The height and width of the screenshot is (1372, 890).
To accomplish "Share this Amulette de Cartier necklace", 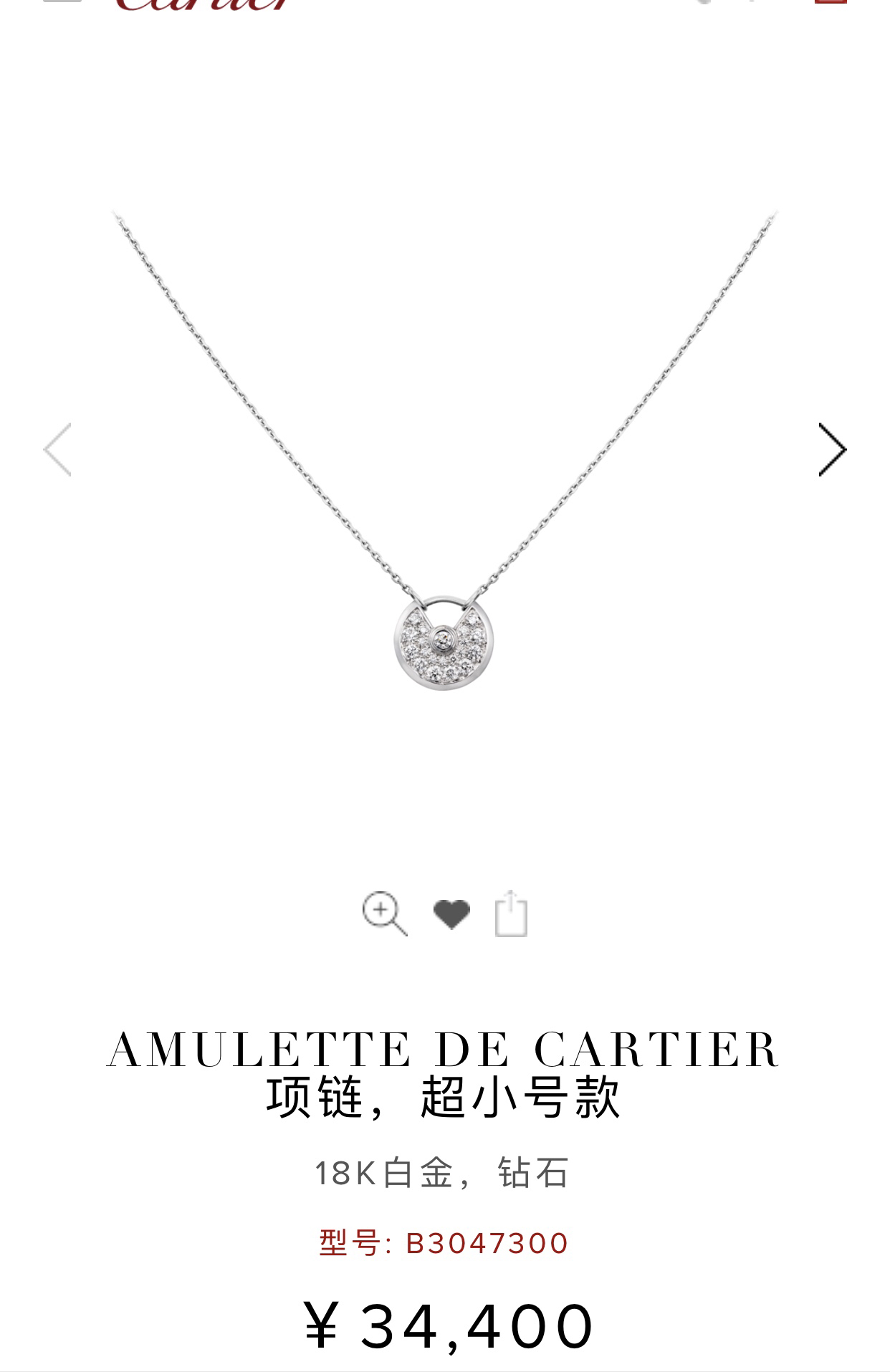I will point(511,913).
